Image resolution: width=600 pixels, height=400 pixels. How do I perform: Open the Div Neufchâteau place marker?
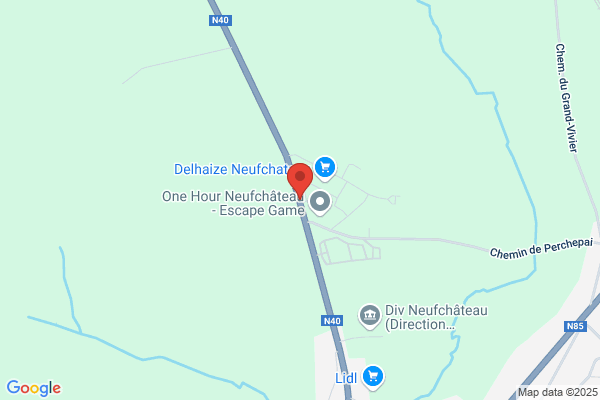(370, 316)
